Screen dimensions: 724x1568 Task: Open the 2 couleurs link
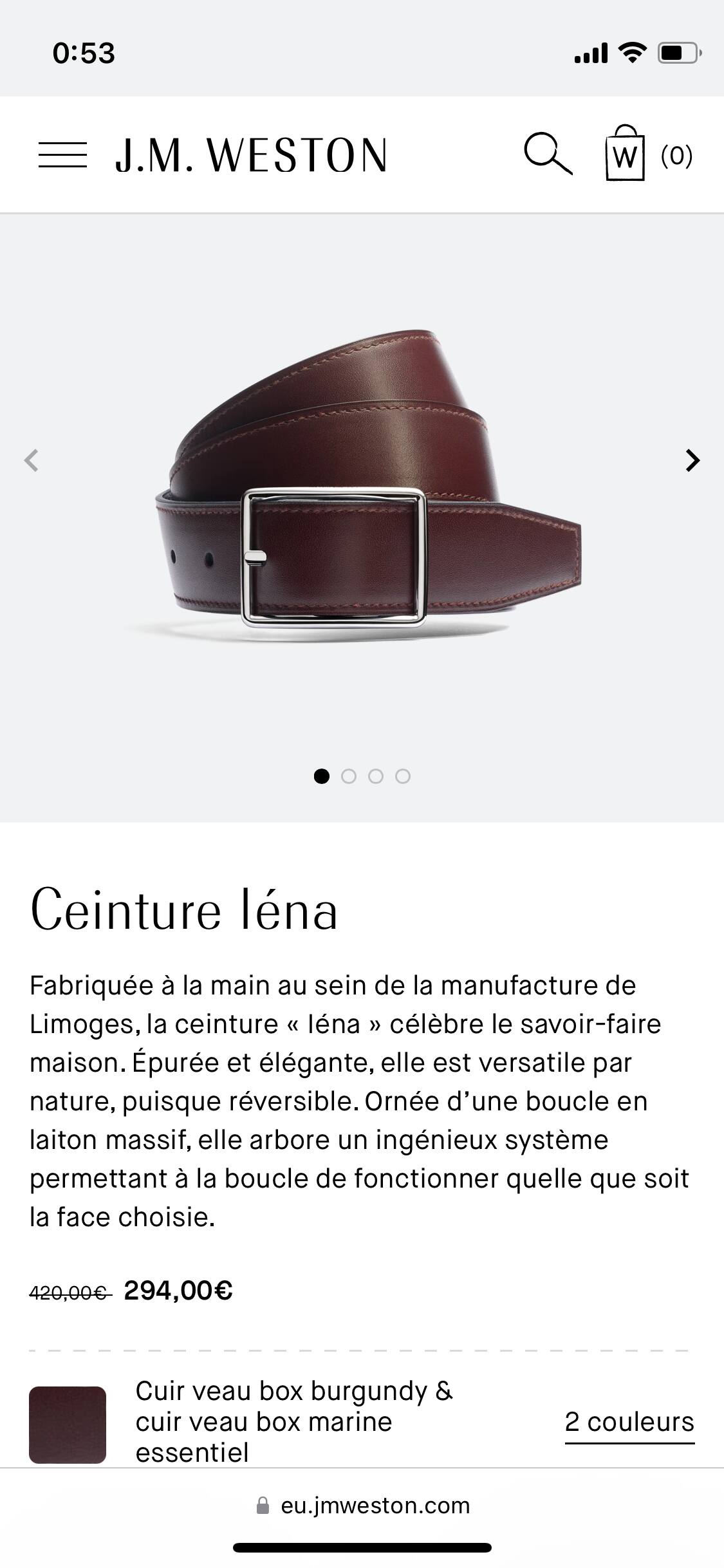click(x=629, y=1422)
